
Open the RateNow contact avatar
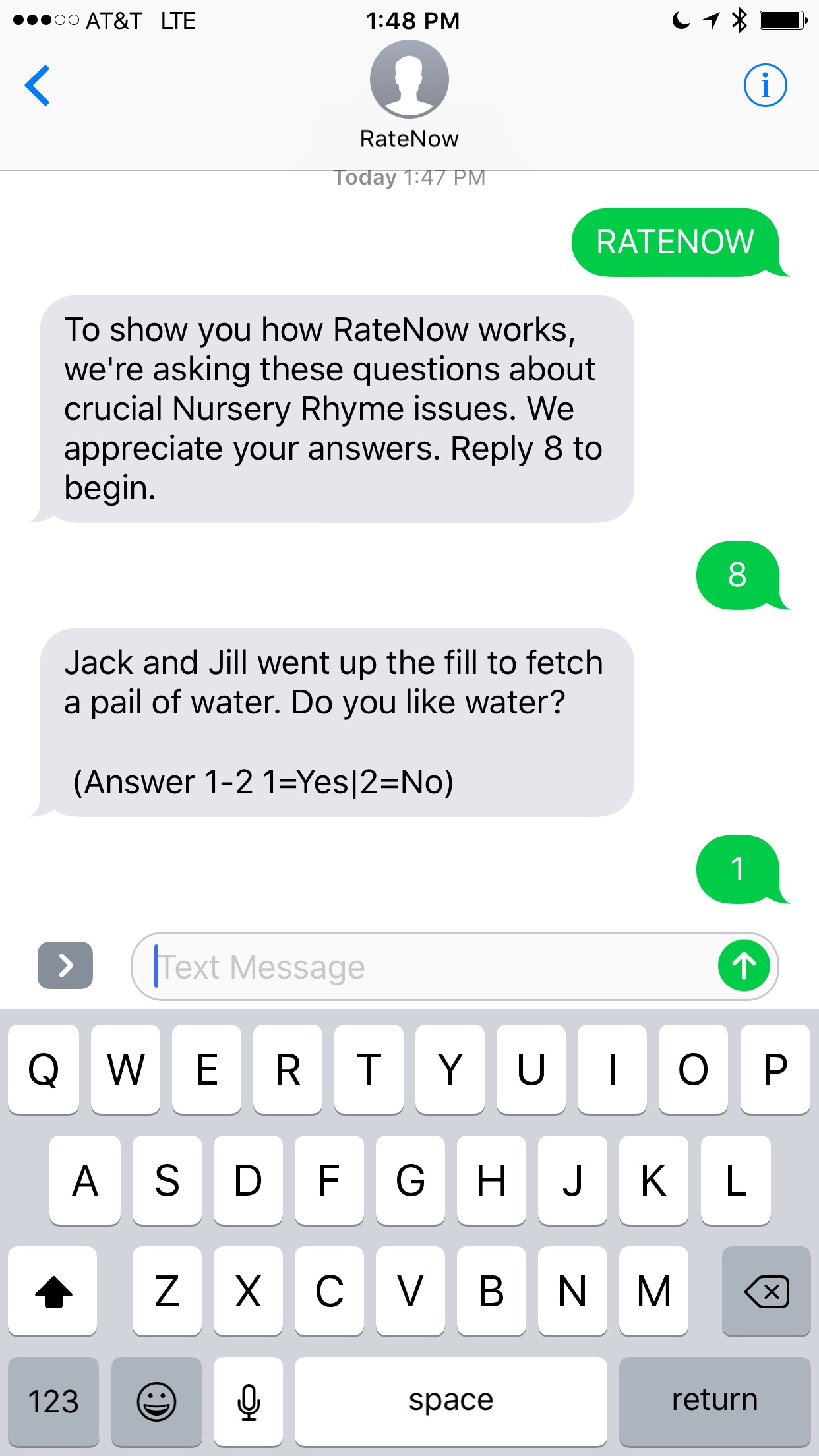[409, 79]
